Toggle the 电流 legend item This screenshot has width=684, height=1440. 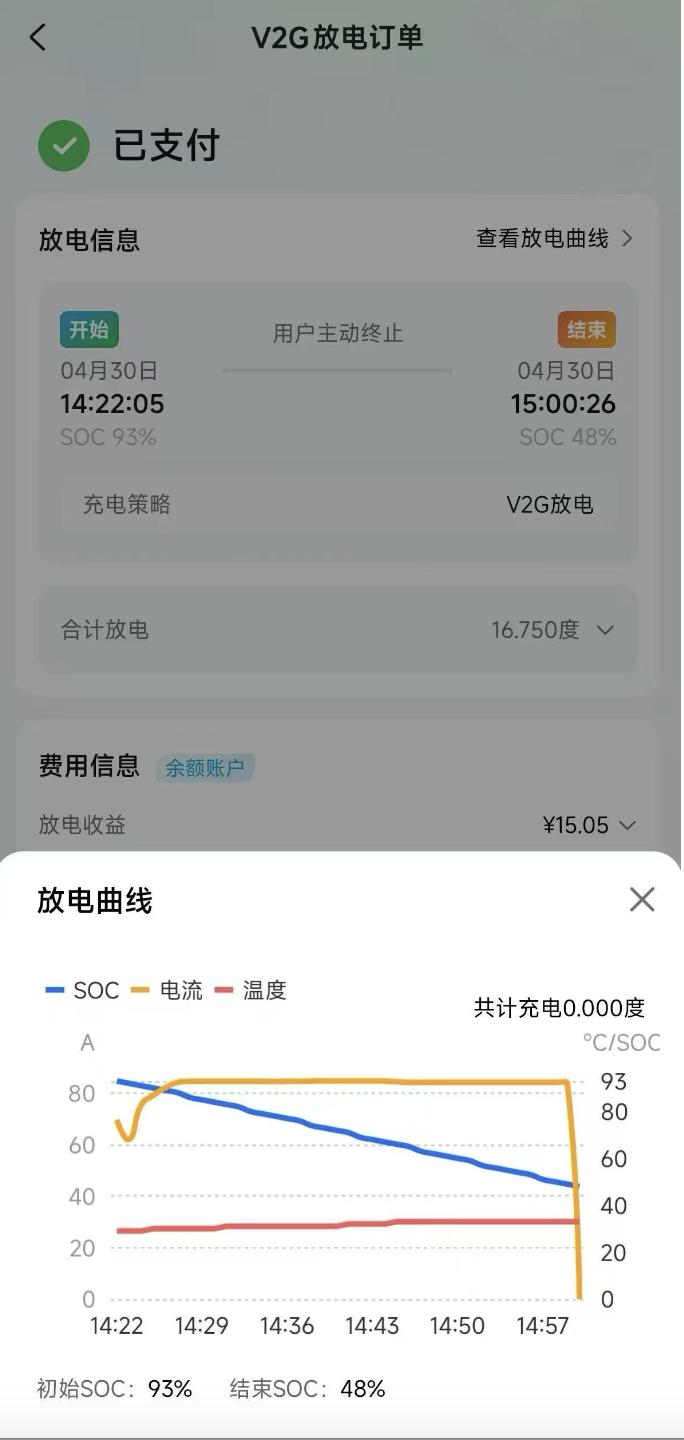tap(168, 990)
